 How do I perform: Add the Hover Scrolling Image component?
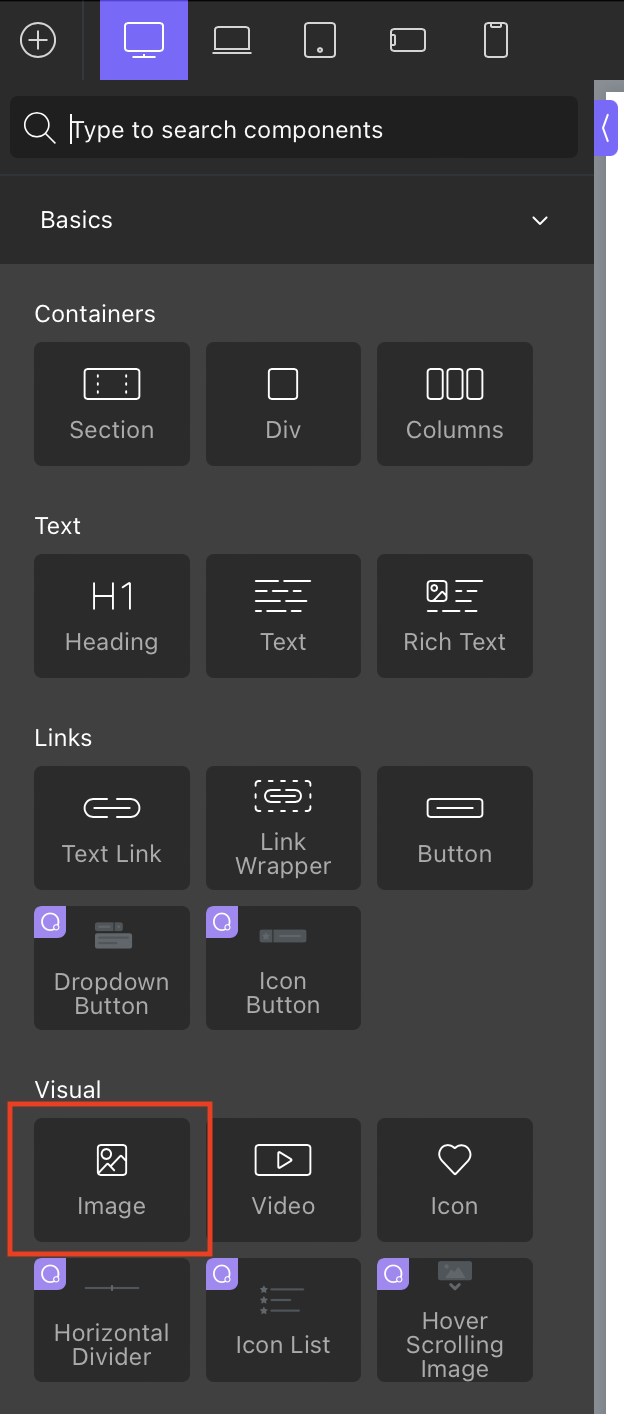(454, 1320)
